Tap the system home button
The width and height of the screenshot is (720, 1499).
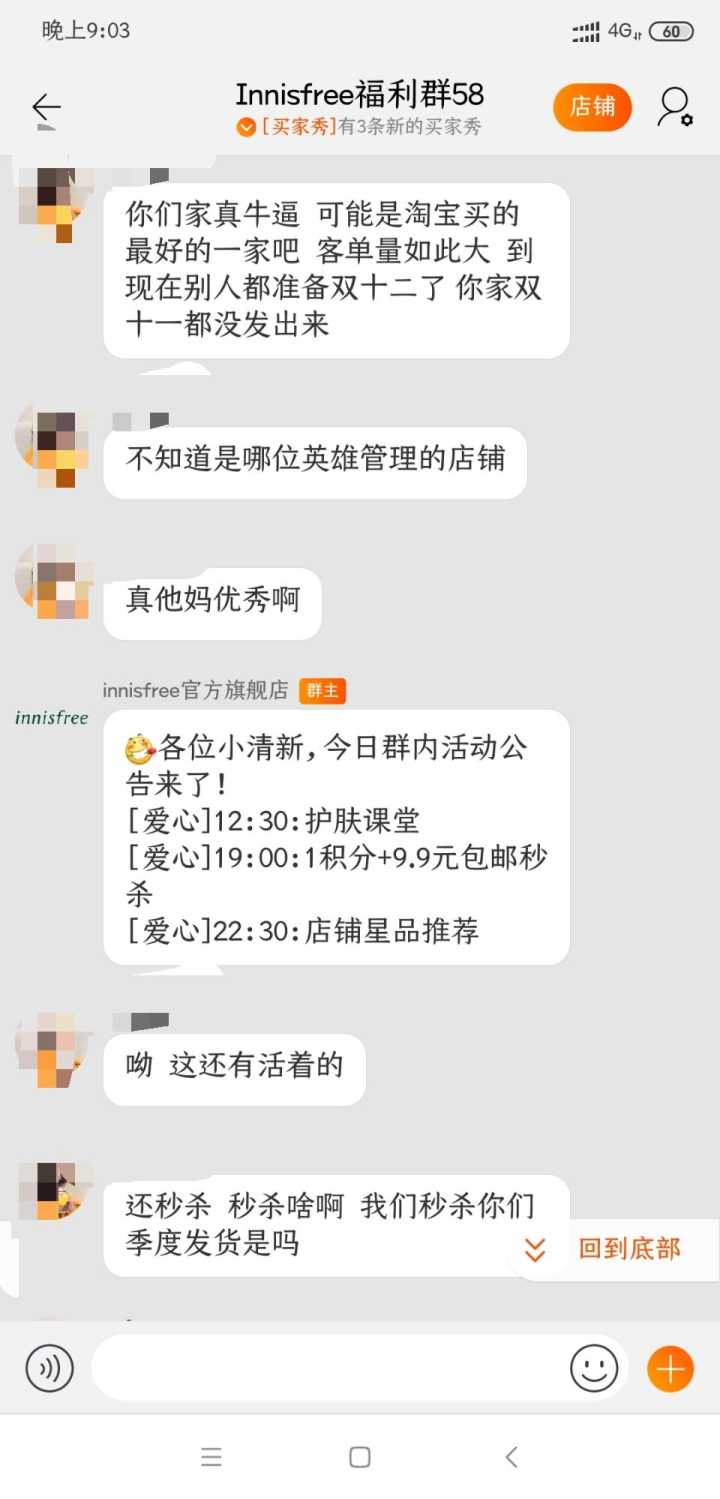[x=360, y=1457]
